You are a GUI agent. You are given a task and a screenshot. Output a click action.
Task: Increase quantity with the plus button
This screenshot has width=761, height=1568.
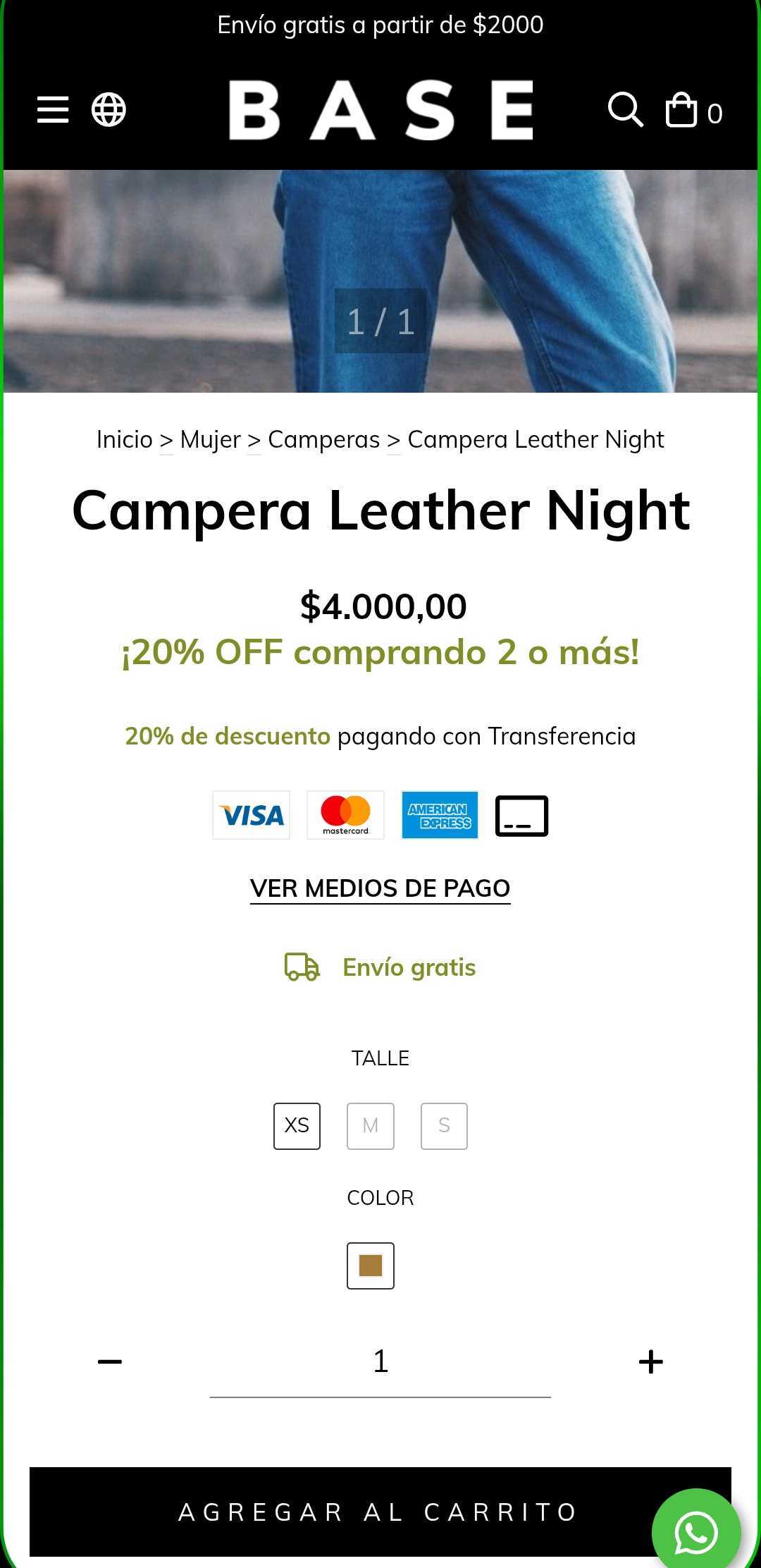tap(650, 1361)
